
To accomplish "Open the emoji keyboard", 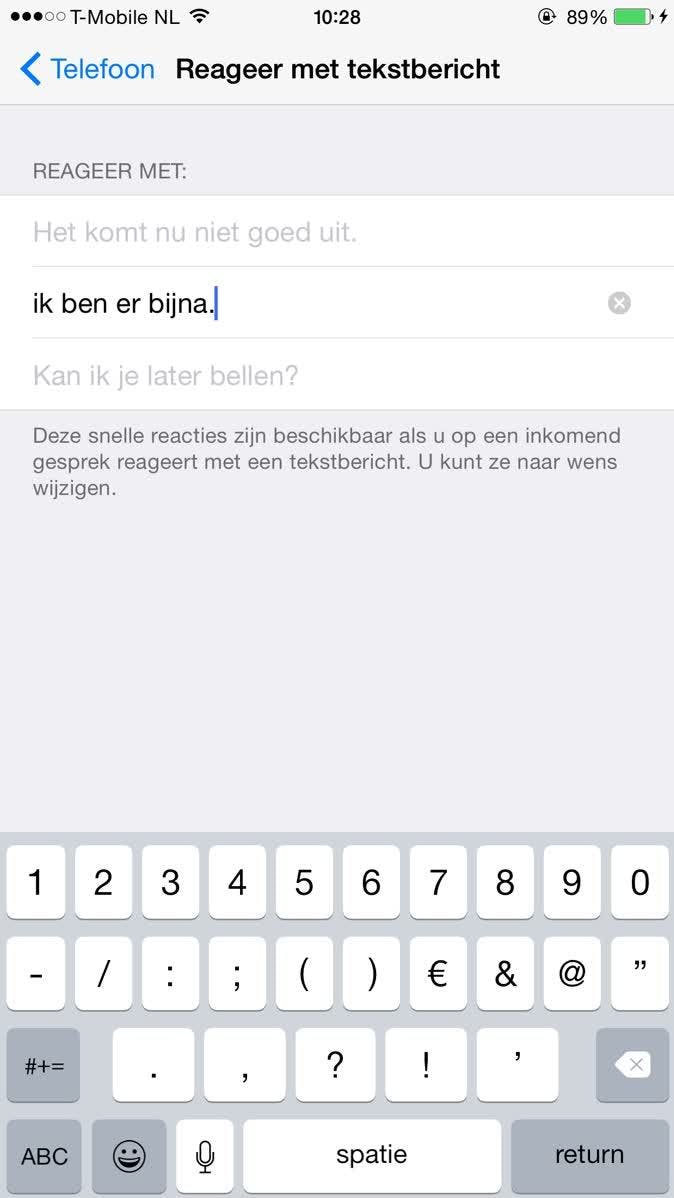I will (129, 1156).
